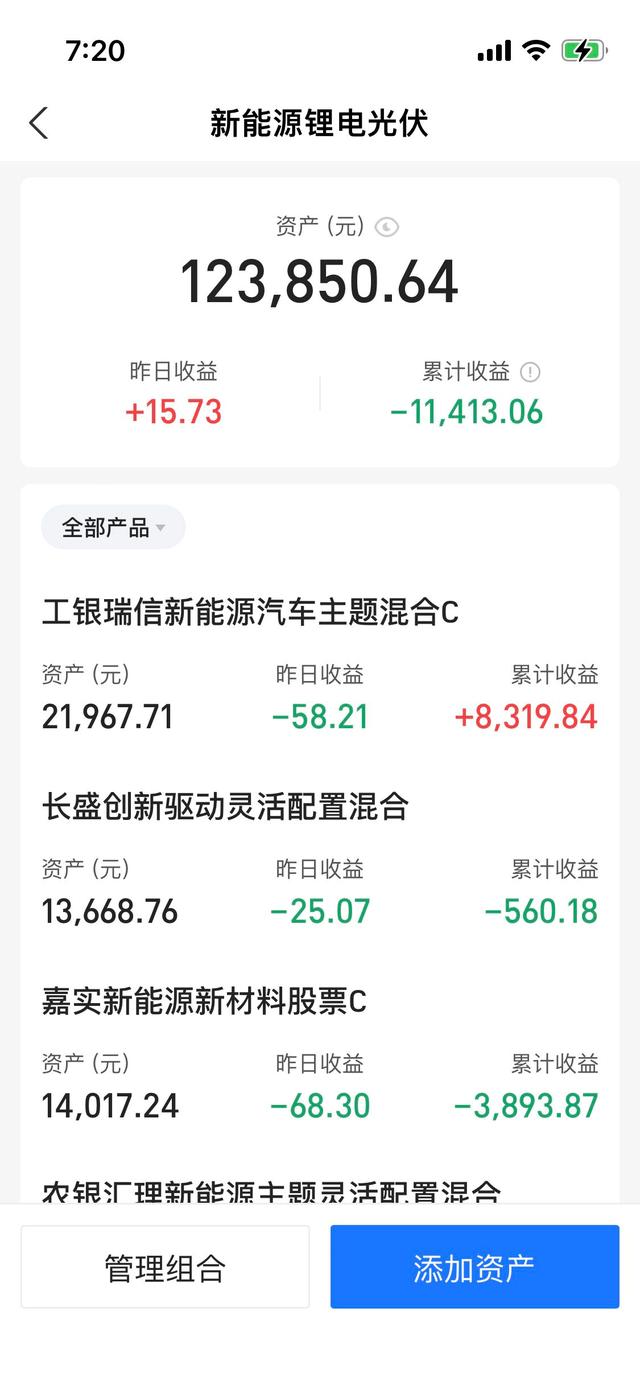Hide the asset amount with the eye icon
640x1386 pixels.
pyautogui.click(x=386, y=227)
